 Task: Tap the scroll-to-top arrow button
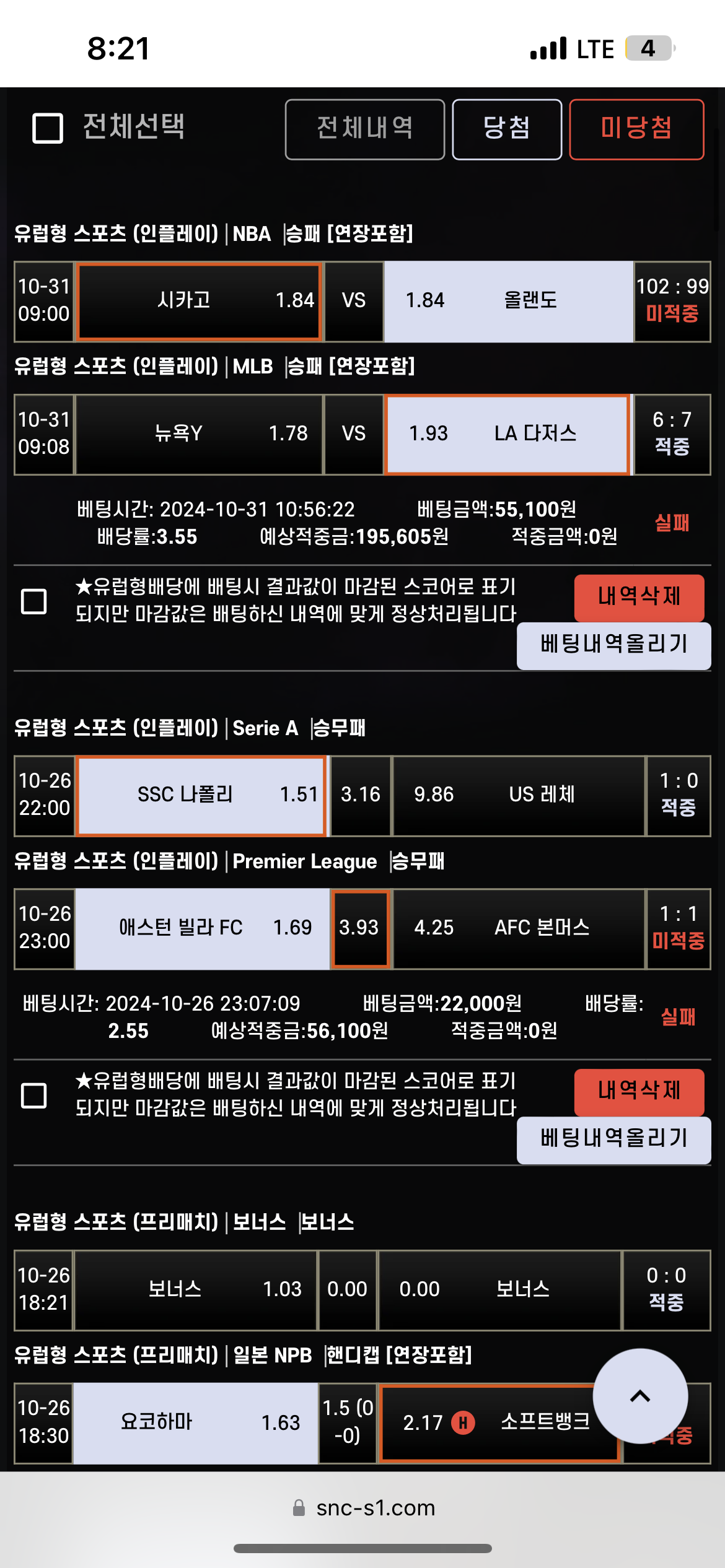click(640, 1396)
